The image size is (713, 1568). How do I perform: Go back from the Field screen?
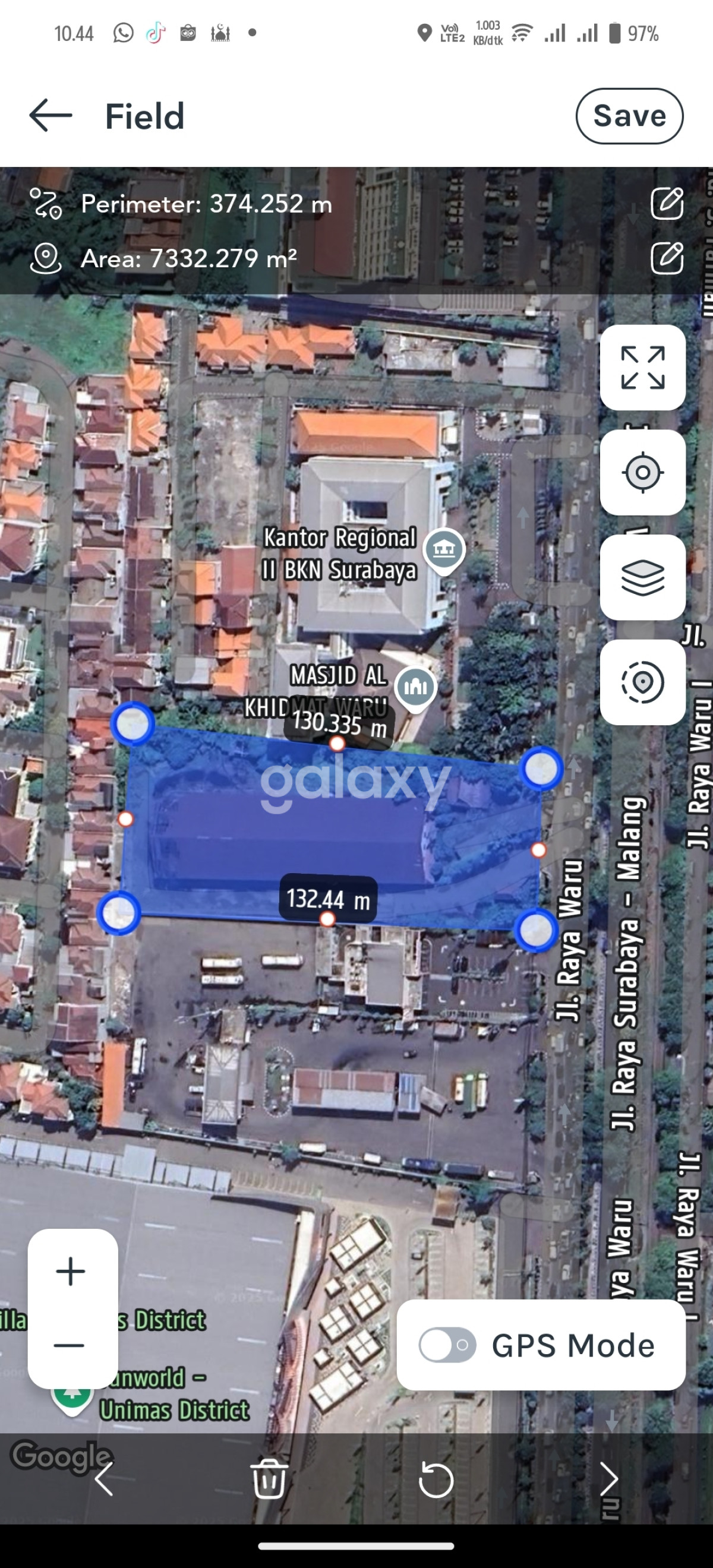(x=51, y=115)
